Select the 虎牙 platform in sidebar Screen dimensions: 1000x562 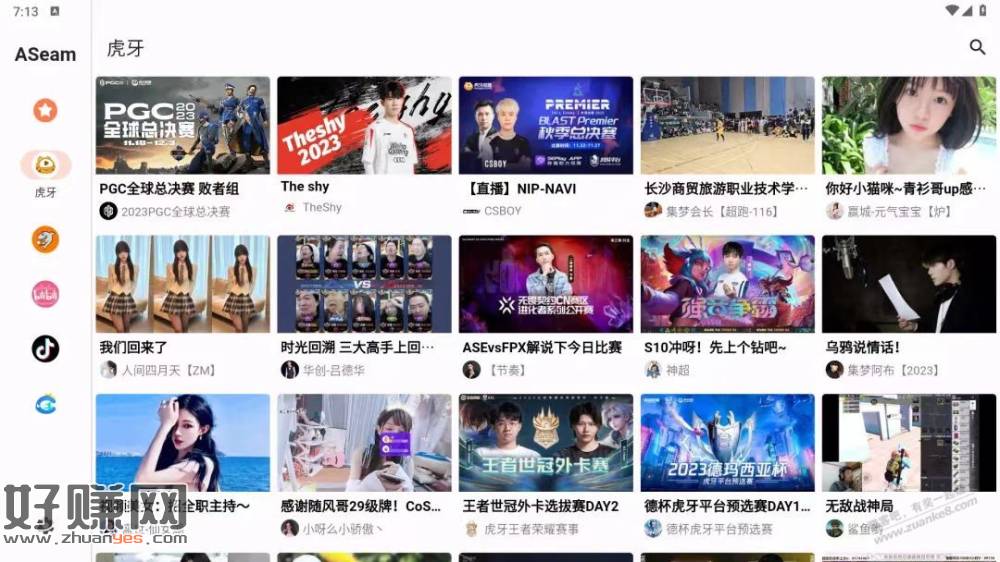coord(45,165)
